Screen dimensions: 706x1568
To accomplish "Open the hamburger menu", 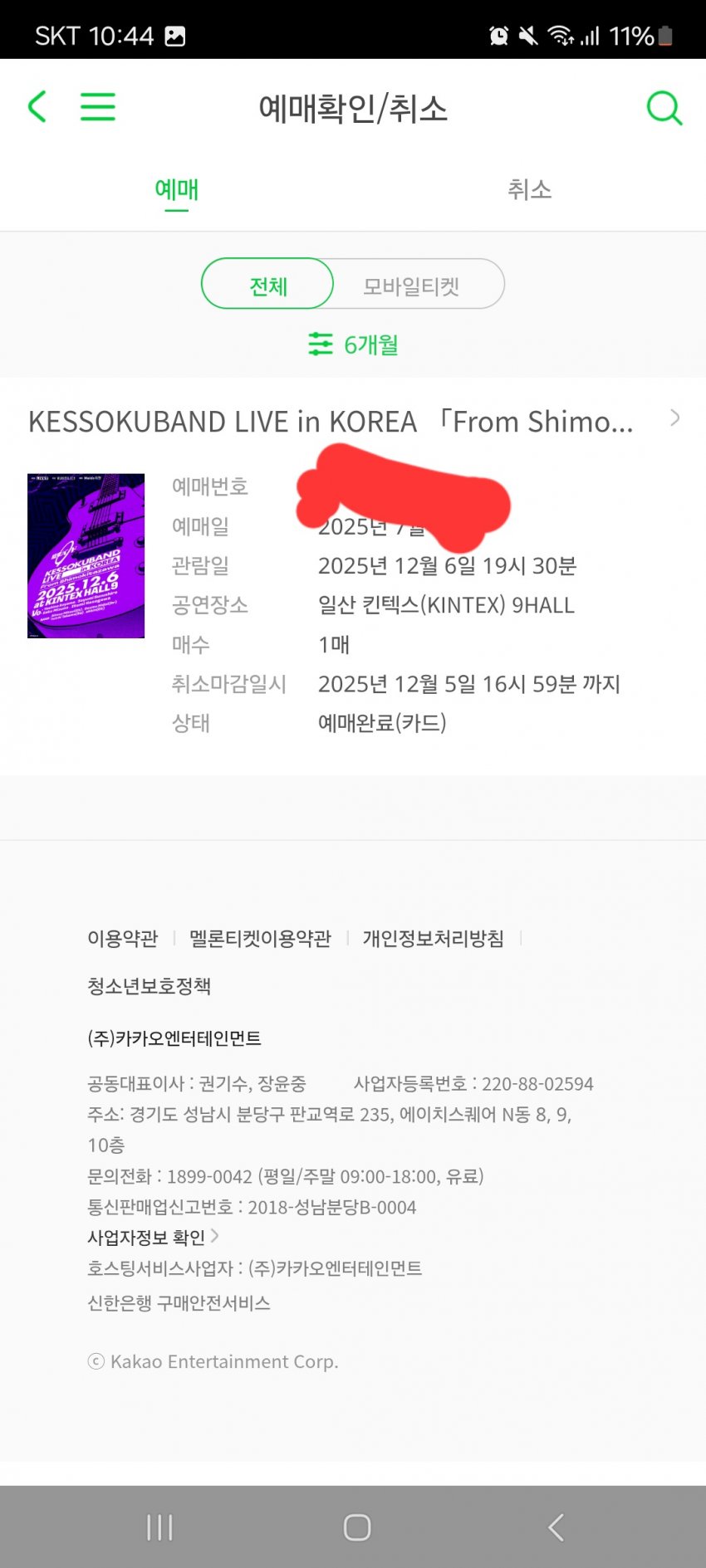I will [x=97, y=107].
